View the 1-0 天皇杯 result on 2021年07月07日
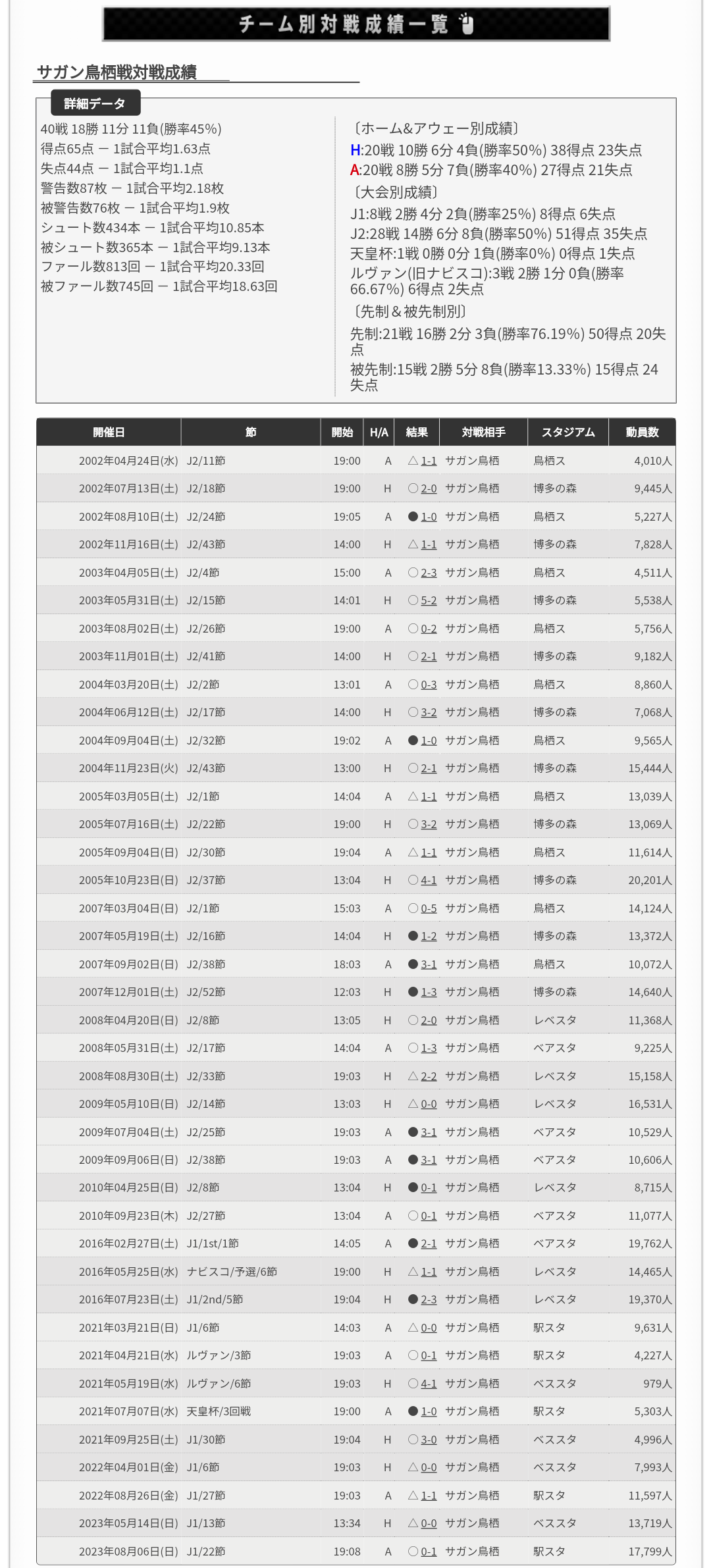Screen dimensions: 711x1568 (x=429, y=1411)
